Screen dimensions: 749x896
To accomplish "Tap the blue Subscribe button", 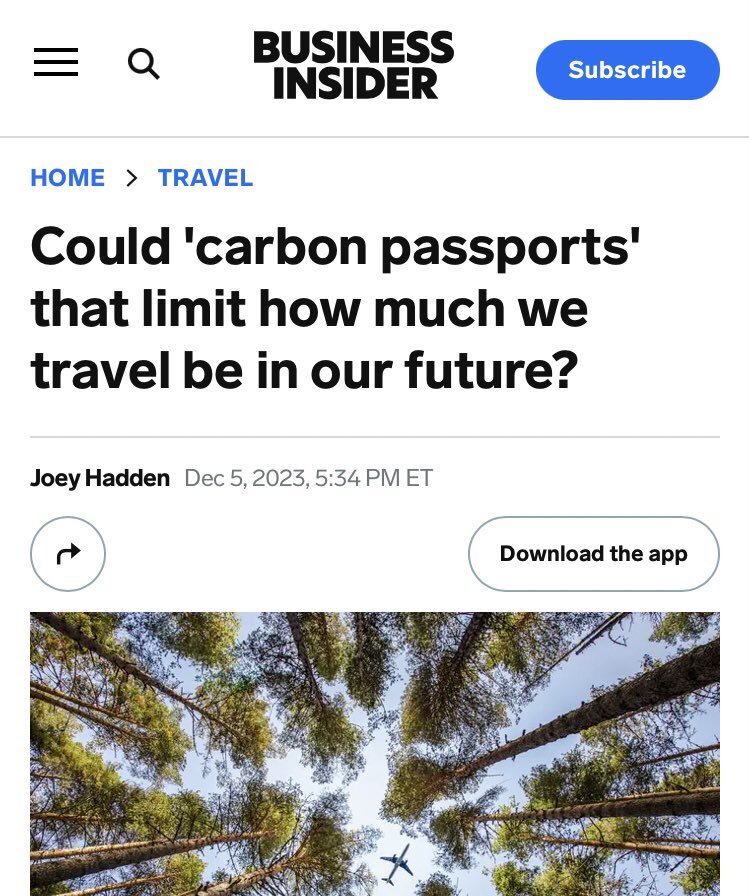I will click(627, 70).
